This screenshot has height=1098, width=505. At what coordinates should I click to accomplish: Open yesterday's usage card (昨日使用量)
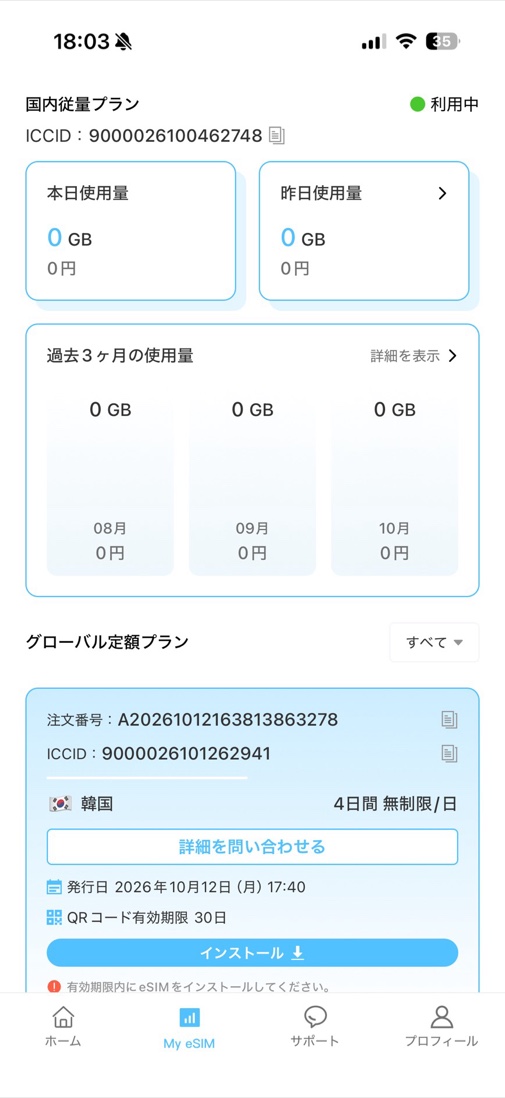click(364, 231)
